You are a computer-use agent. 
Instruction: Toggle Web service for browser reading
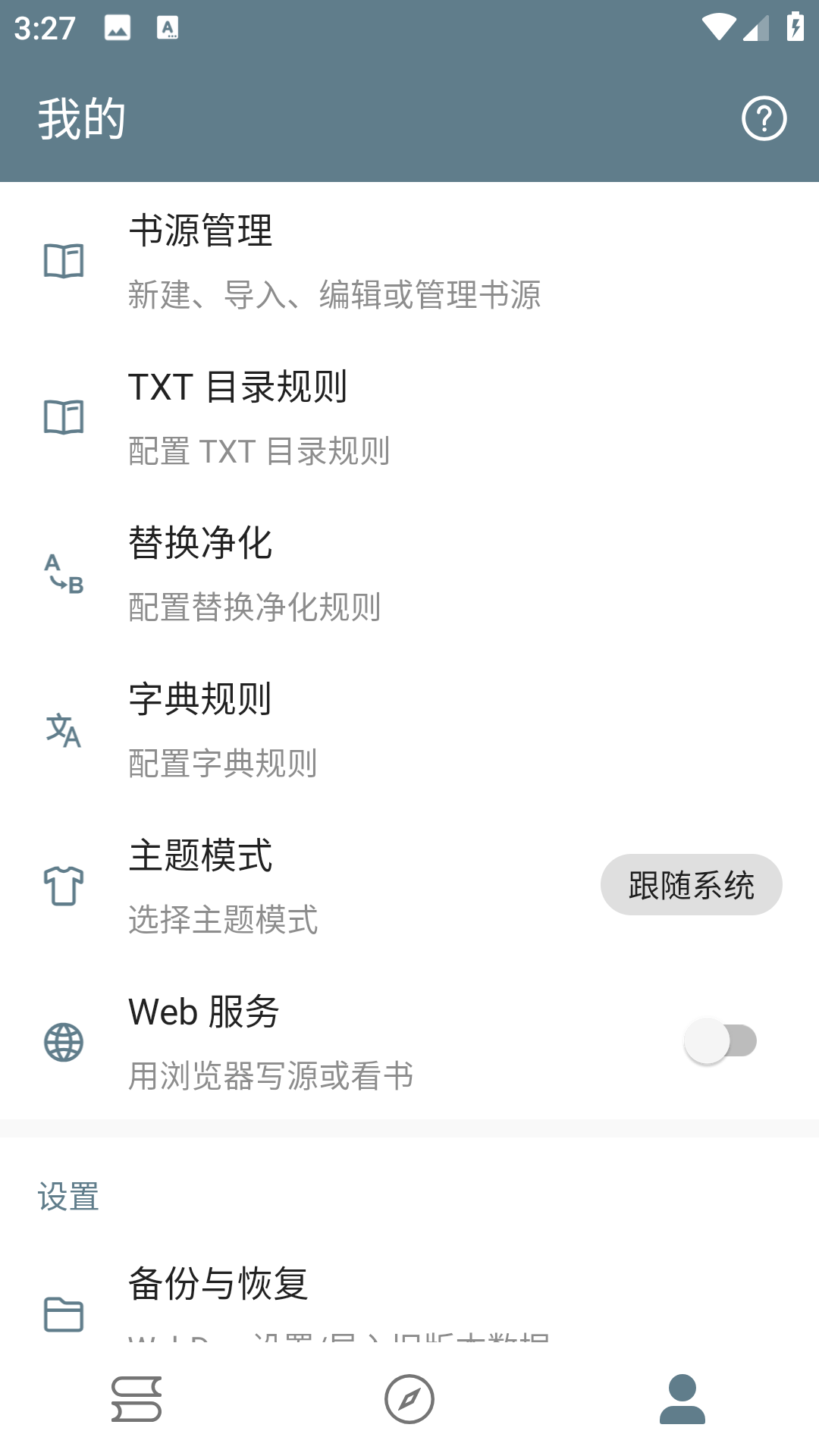[x=719, y=1040]
